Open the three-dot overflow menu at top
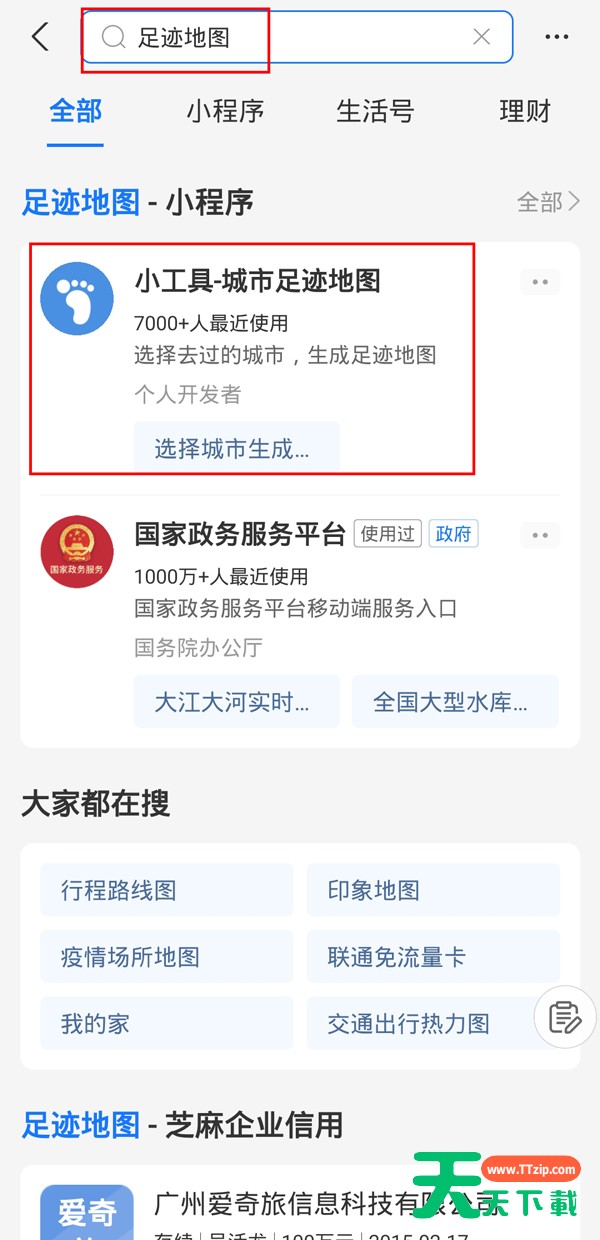 coord(557,37)
